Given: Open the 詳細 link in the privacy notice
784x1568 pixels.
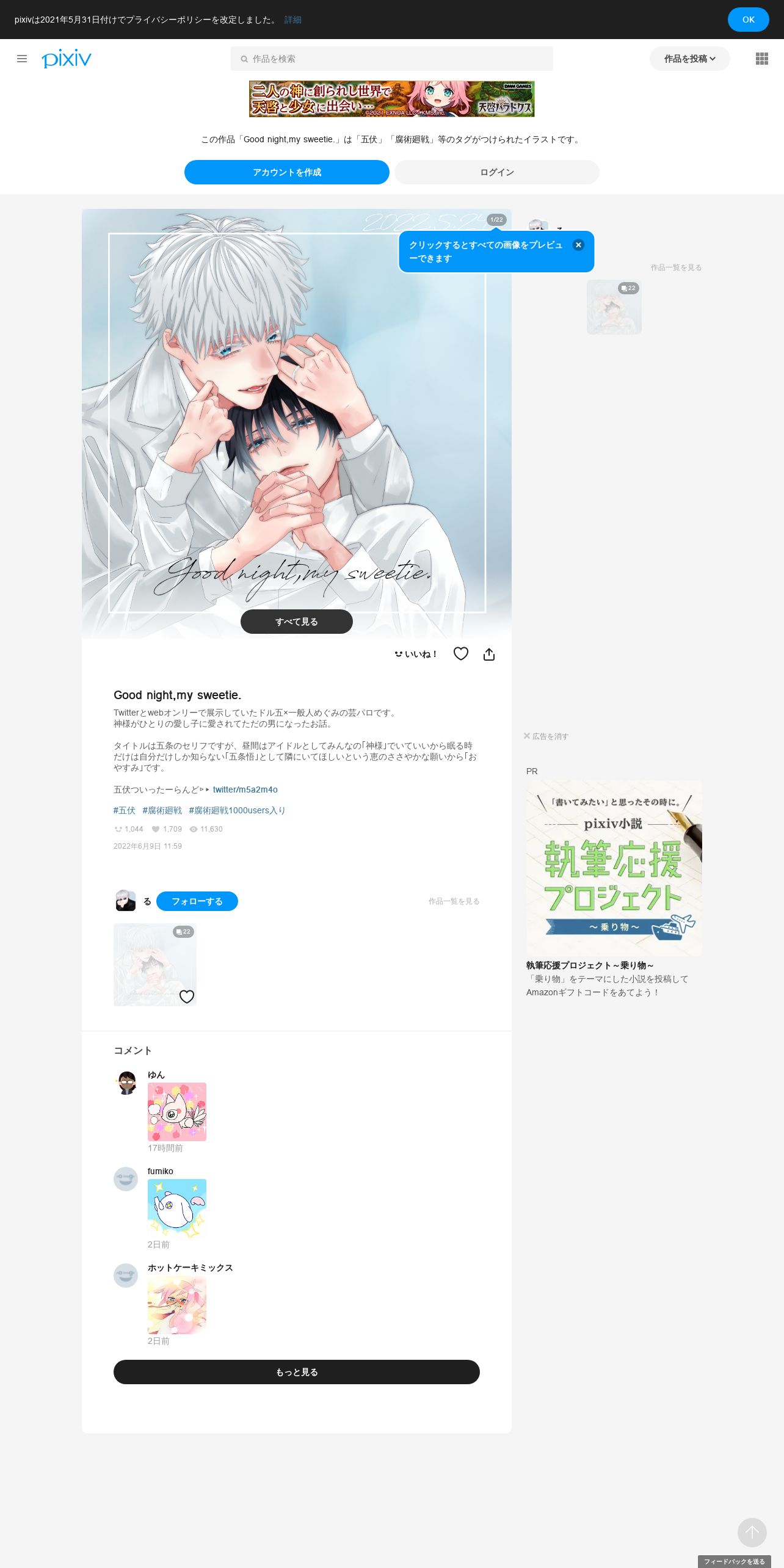Looking at the screenshot, I should coord(293,20).
